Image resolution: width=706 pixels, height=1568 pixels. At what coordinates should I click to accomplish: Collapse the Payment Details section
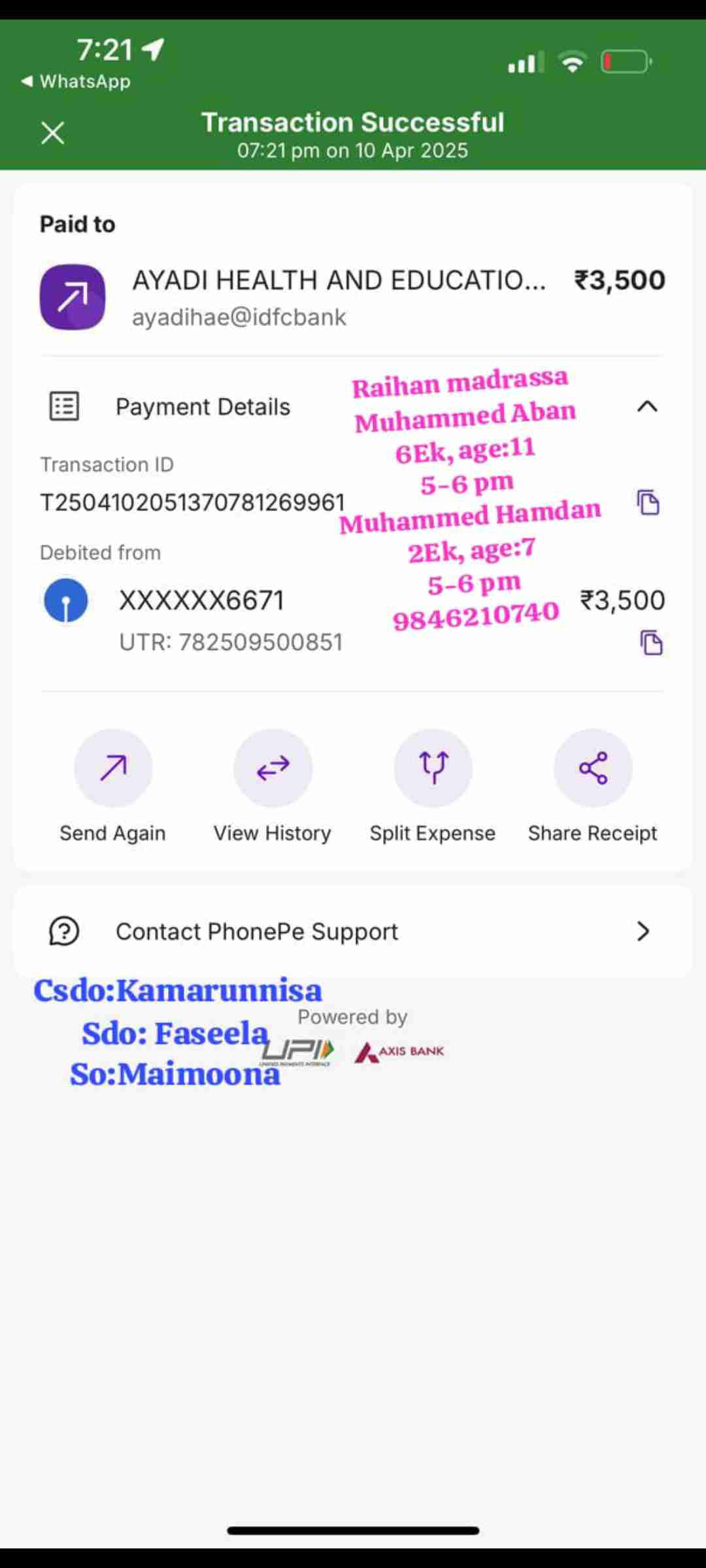(647, 406)
